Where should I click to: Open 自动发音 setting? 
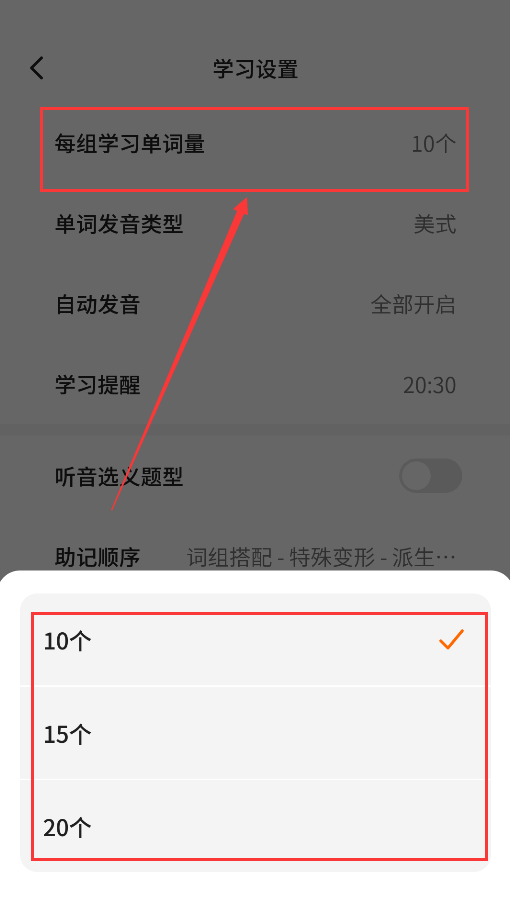click(255, 305)
